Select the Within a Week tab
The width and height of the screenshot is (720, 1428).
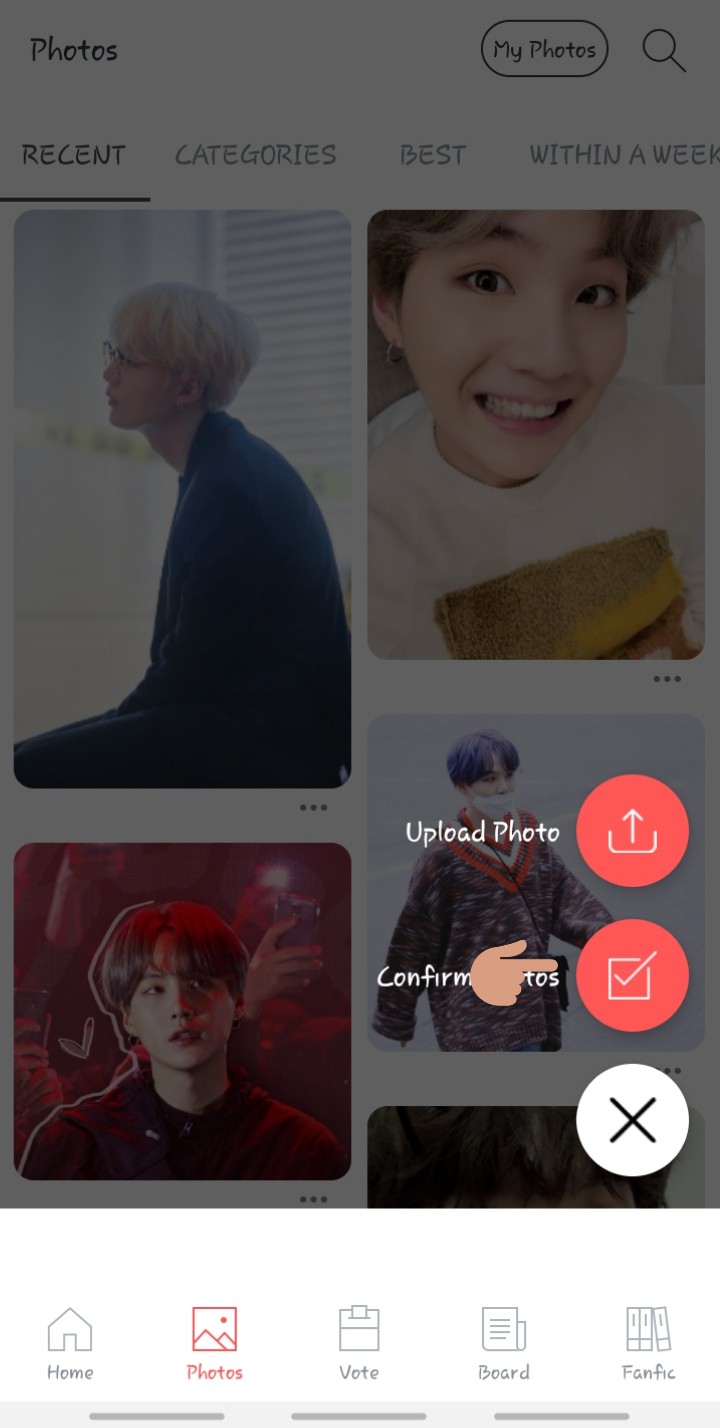622,155
